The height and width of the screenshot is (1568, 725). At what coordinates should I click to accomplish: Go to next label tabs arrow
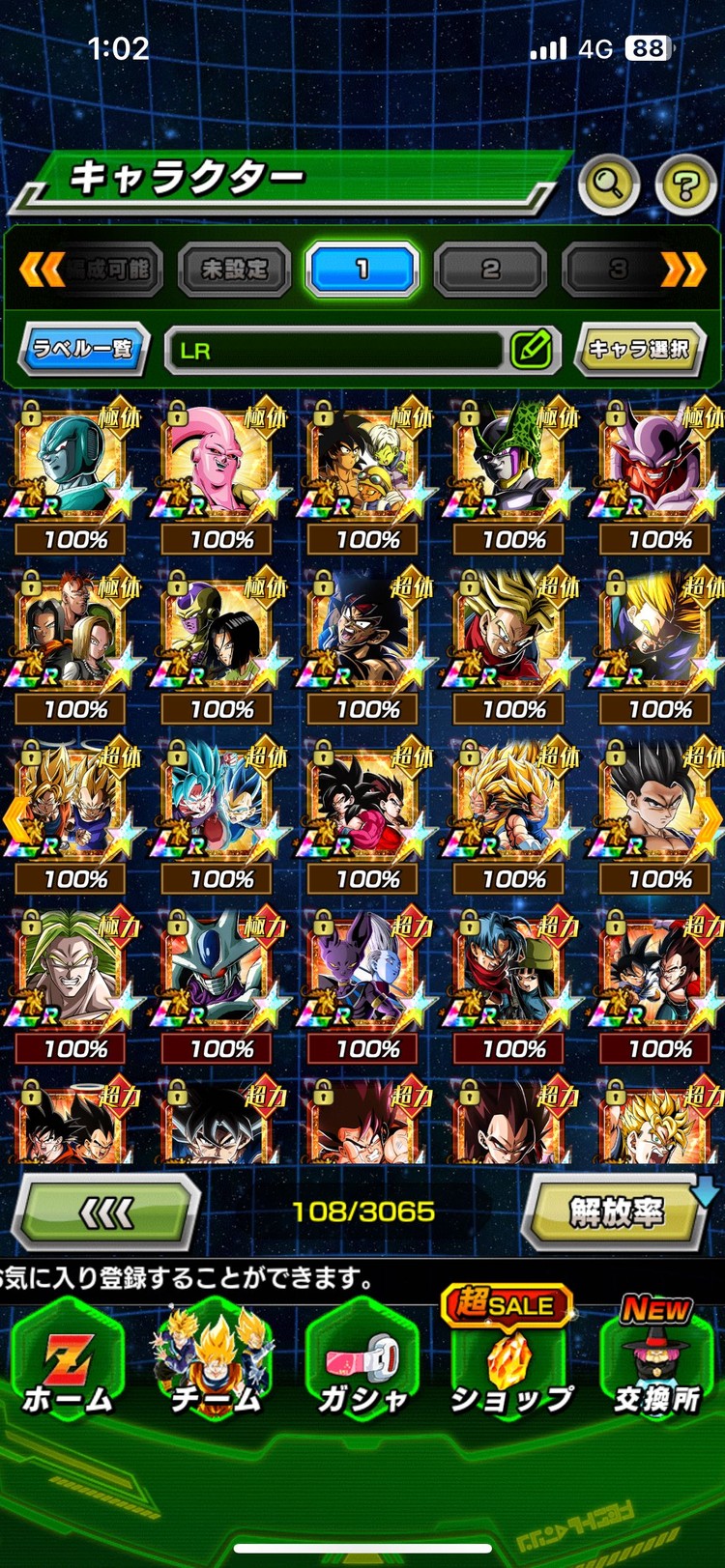tap(682, 269)
